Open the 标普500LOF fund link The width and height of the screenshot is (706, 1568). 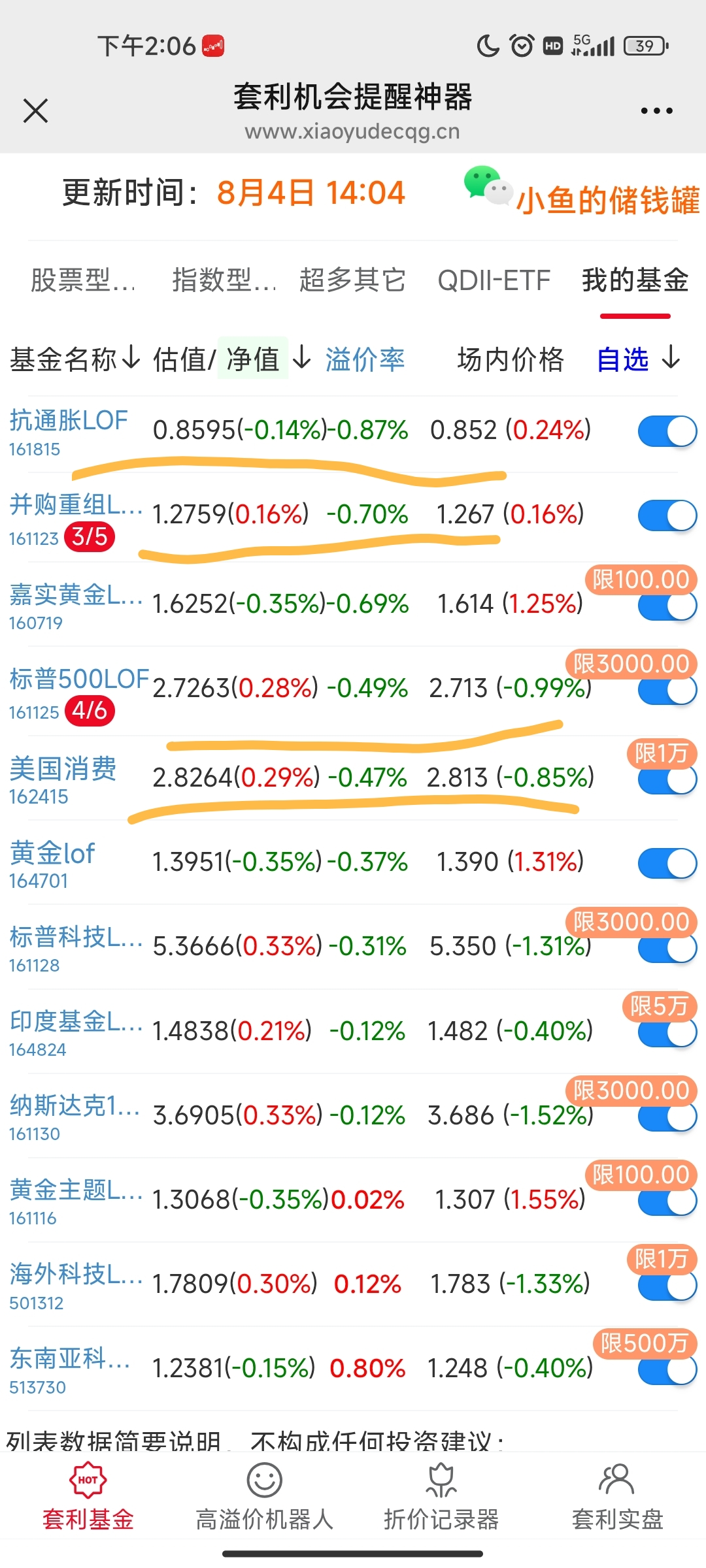point(79,679)
